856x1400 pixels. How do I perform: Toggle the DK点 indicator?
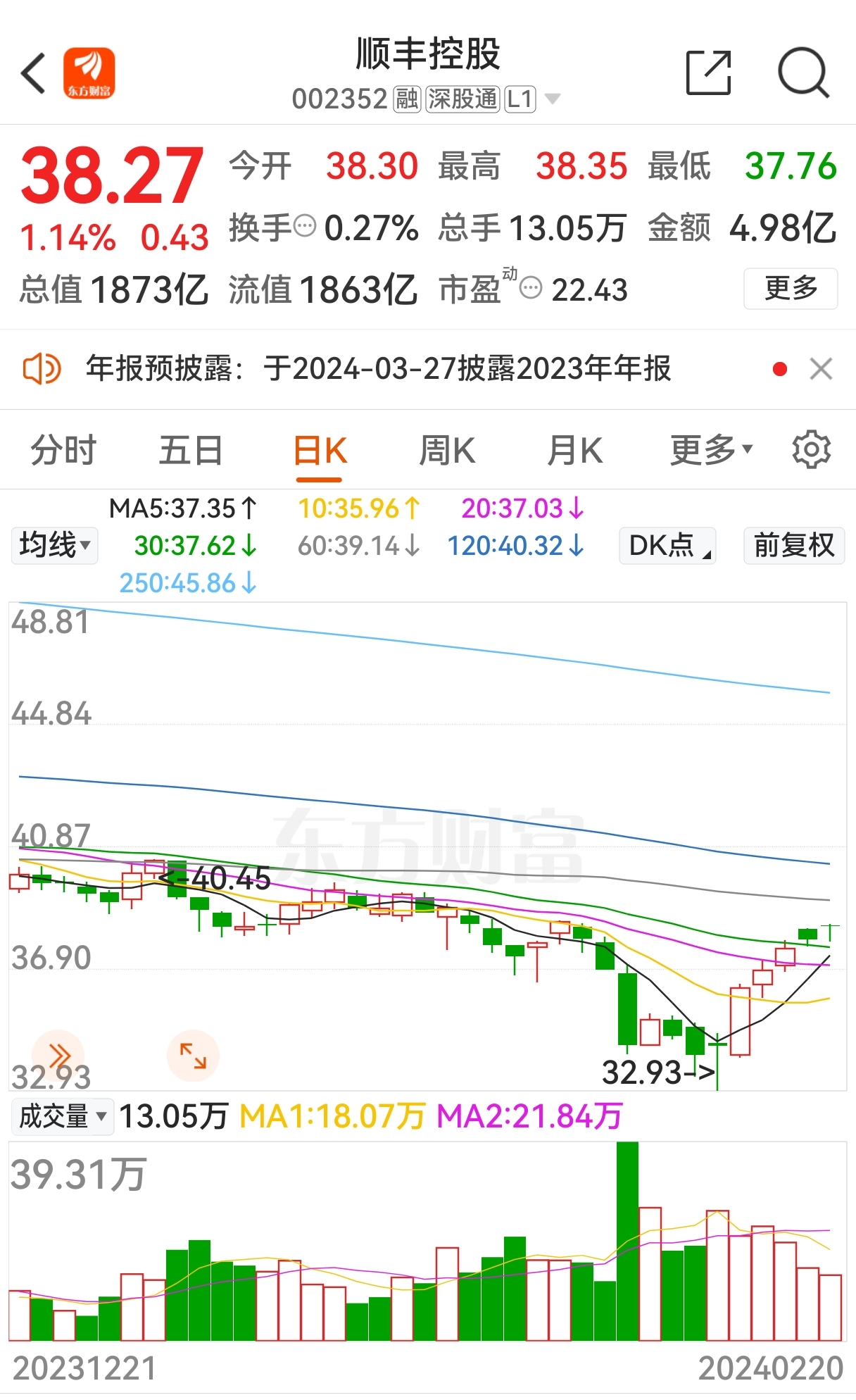click(666, 546)
